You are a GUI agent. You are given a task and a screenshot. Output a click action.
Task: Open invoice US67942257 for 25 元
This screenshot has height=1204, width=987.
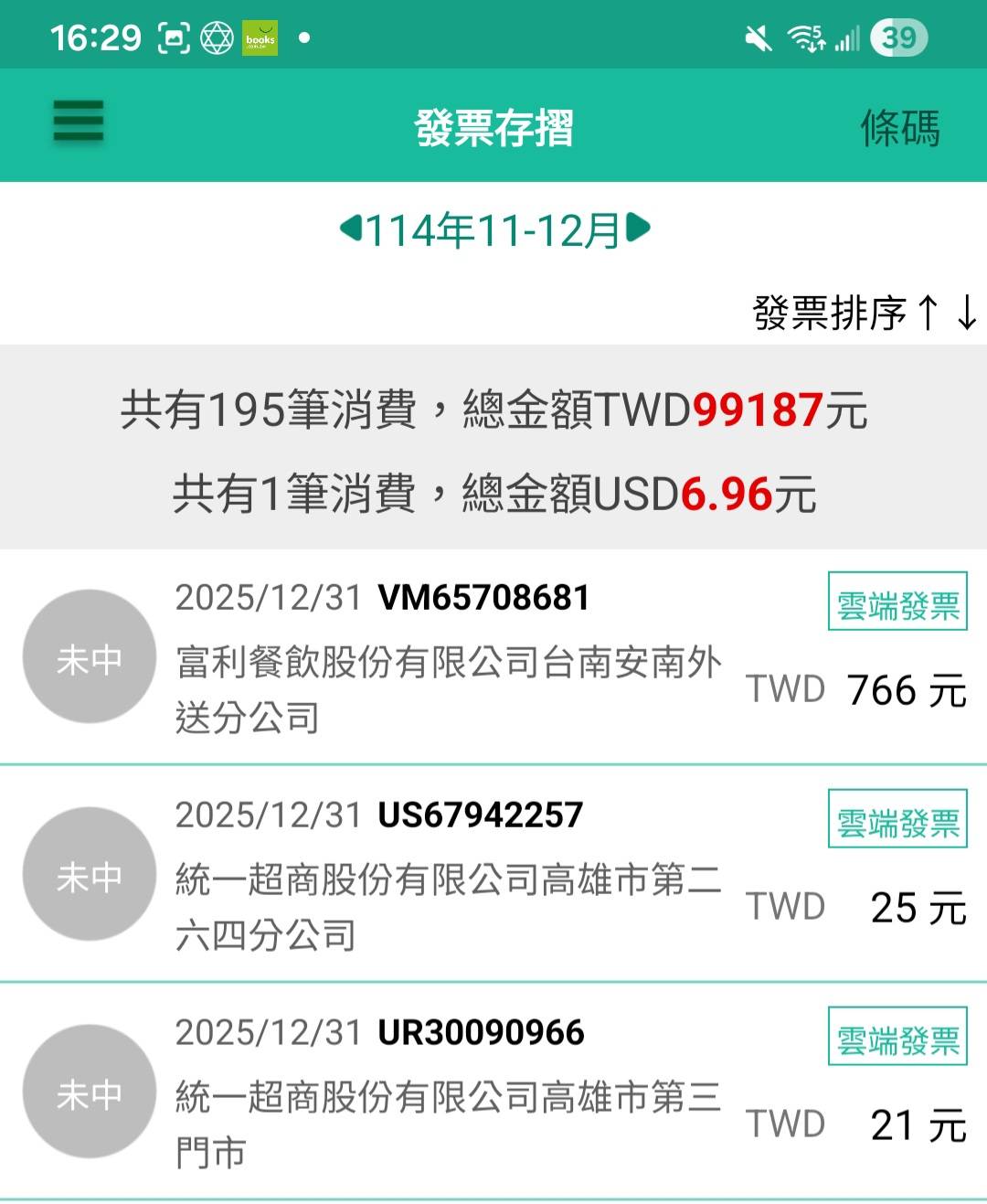point(493,874)
